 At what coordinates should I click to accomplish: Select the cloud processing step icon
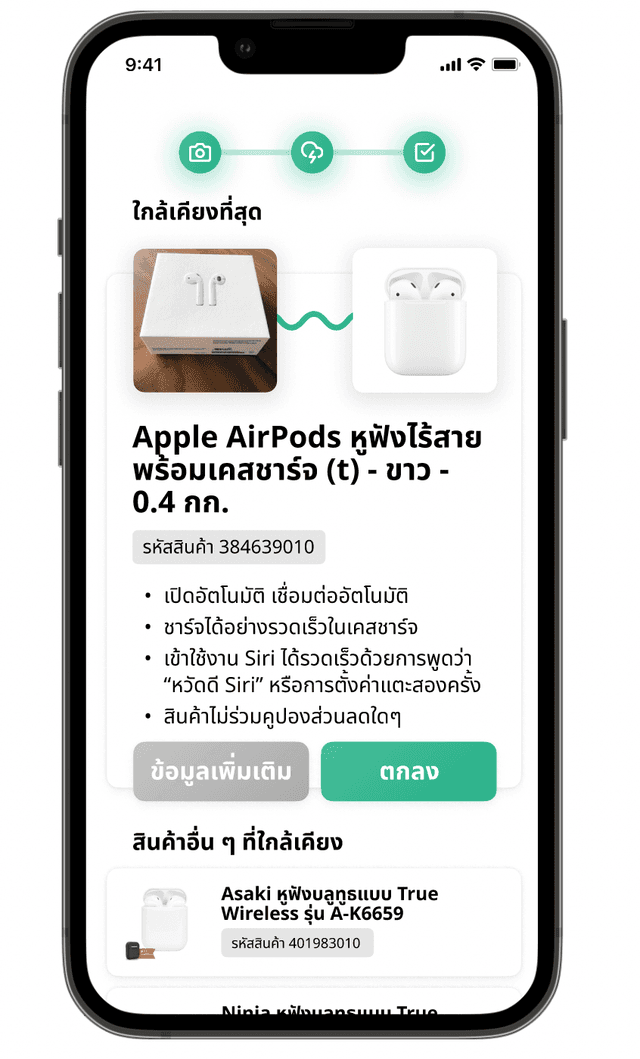pyautogui.click(x=312, y=153)
